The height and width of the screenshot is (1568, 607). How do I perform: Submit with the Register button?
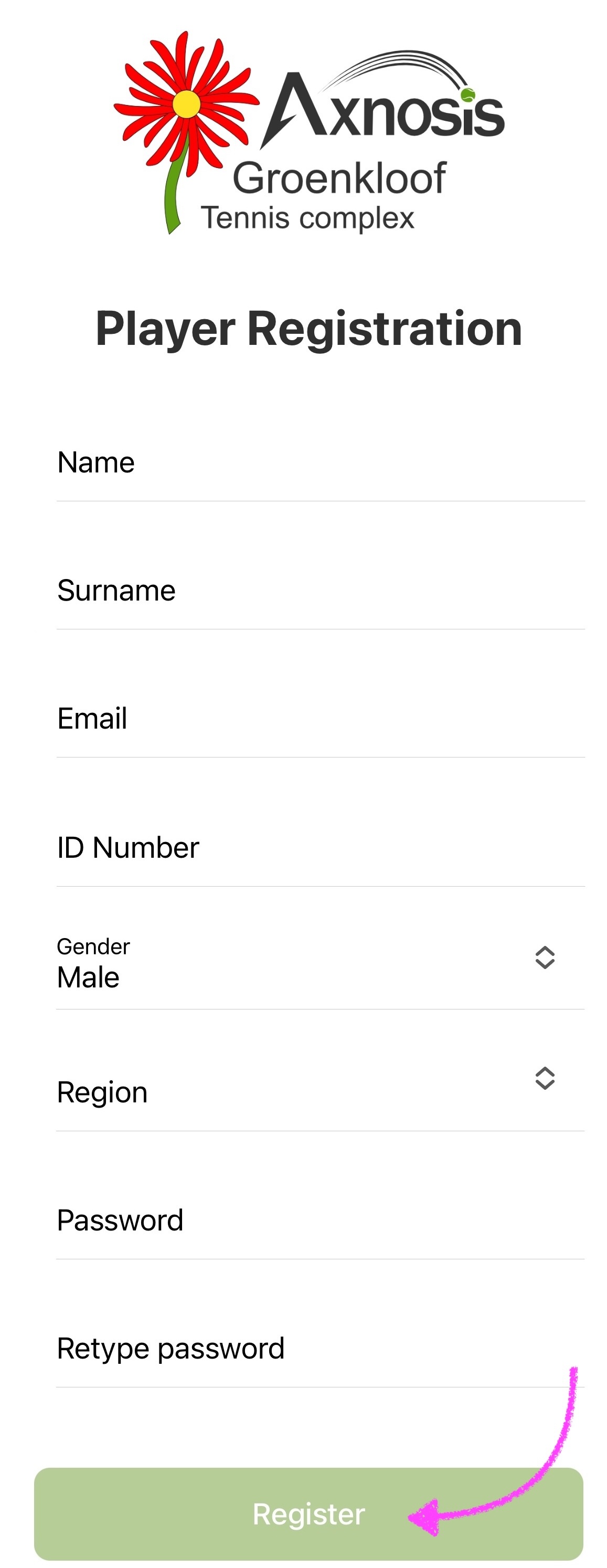(308, 1513)
